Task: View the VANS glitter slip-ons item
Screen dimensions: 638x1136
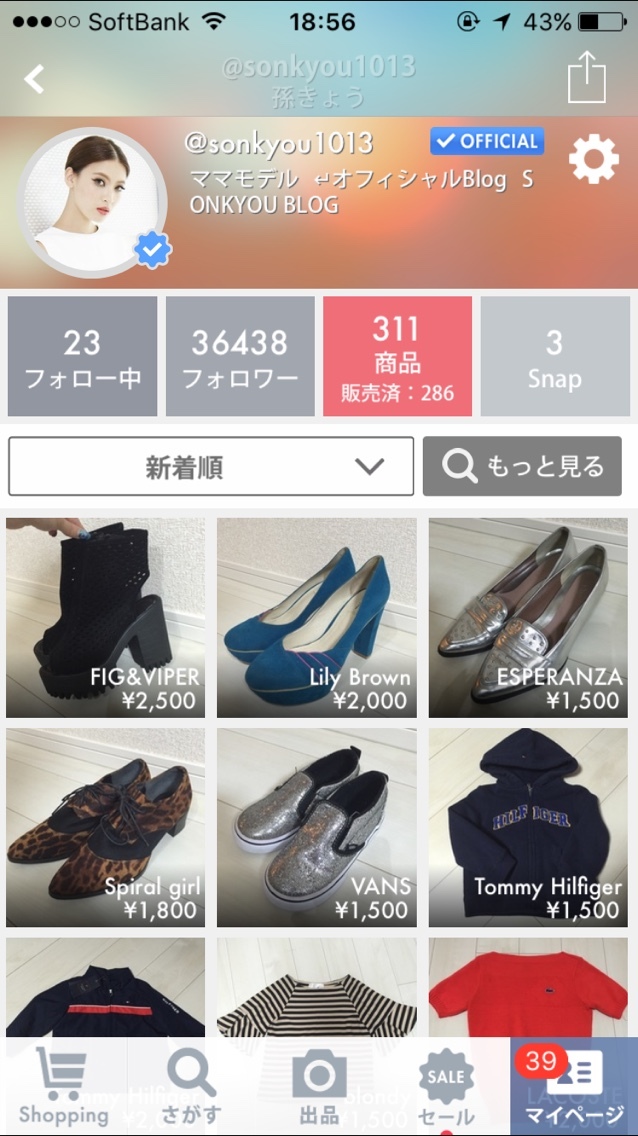Action: 317,827
